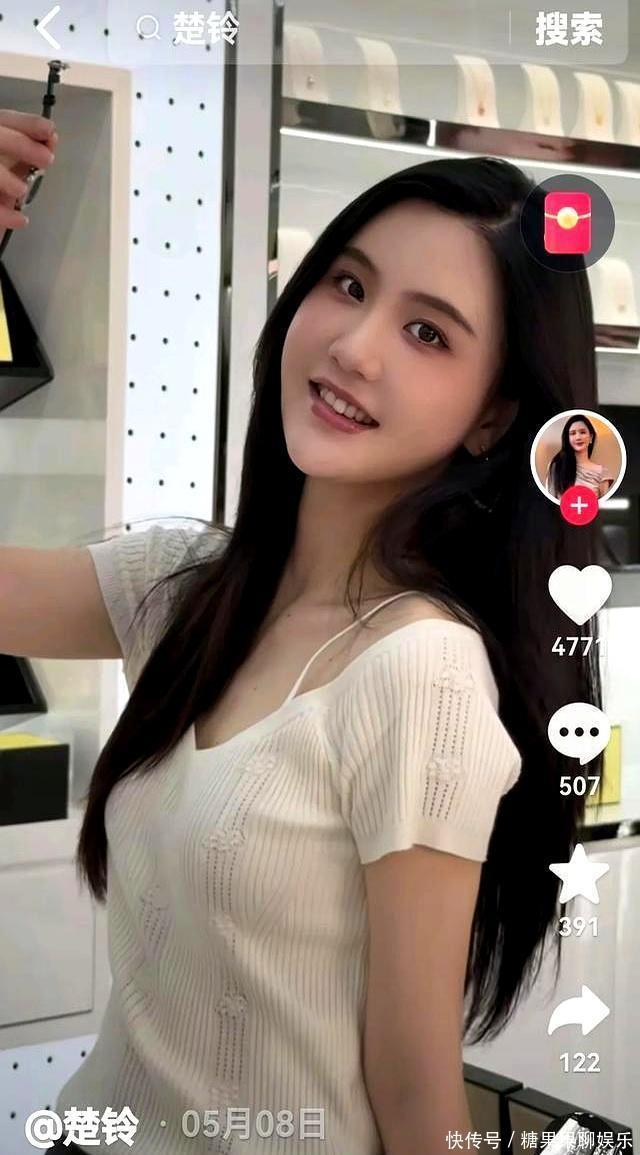
Task: Follow the creator with the red plus
Action: (x=578, y=505)
